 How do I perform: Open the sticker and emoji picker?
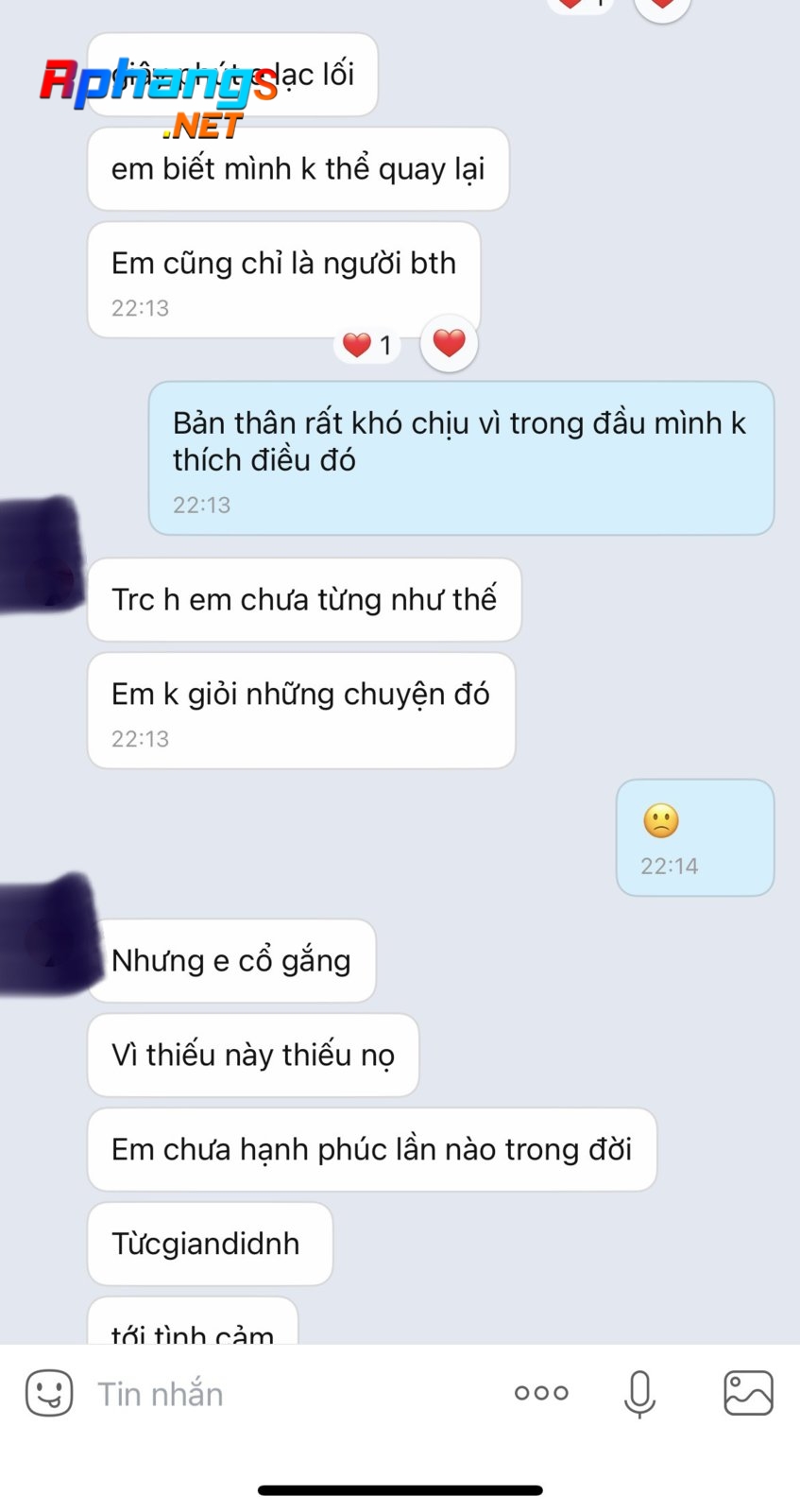click(x=49, y=1393)
